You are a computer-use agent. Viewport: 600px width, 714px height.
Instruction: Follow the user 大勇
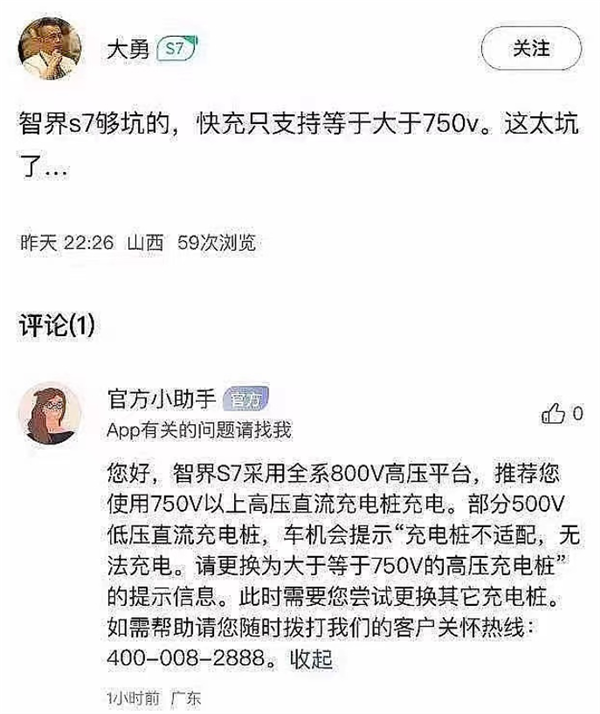pyautogui.click(x=529, y=48)
